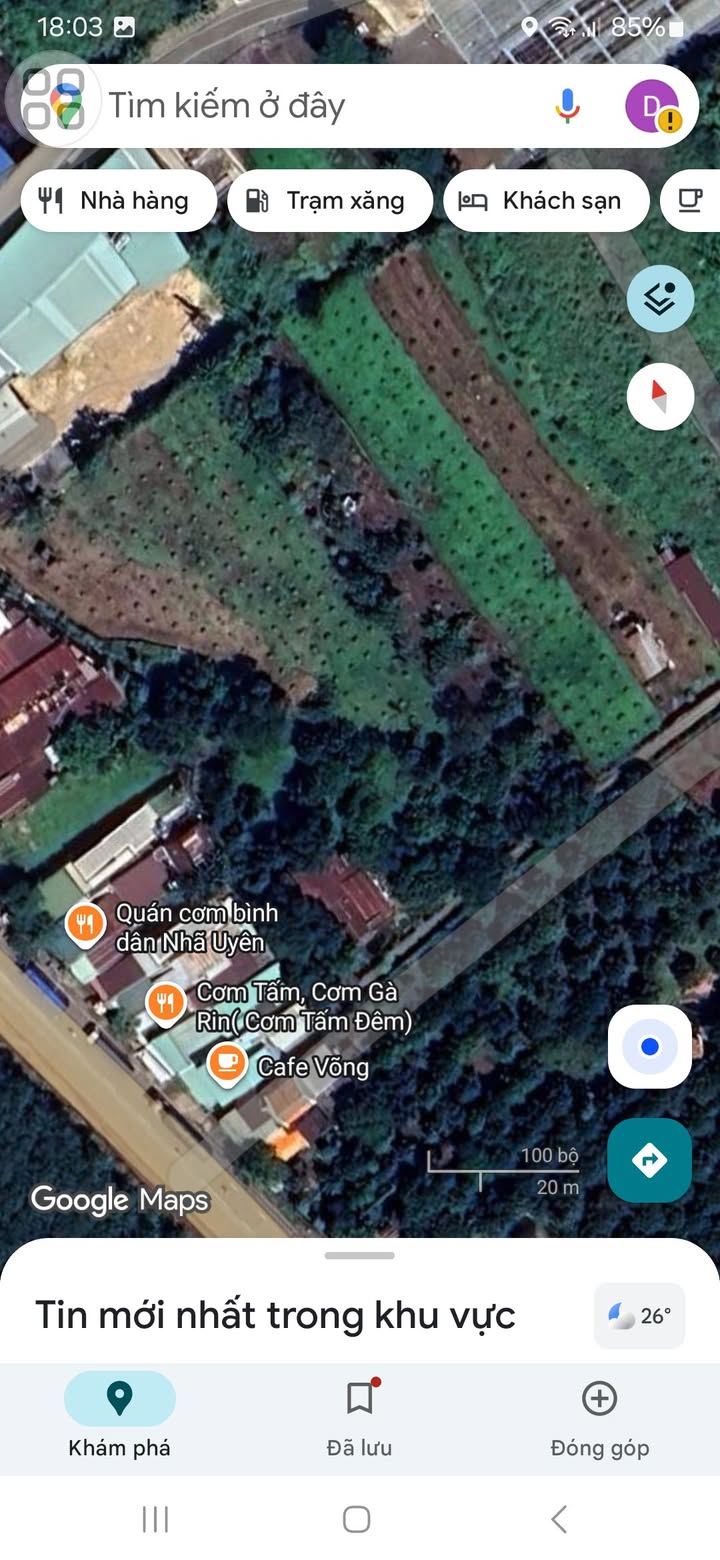Filter map by 'Khách sạn'
720x1560 pixels.
(546, 201)
